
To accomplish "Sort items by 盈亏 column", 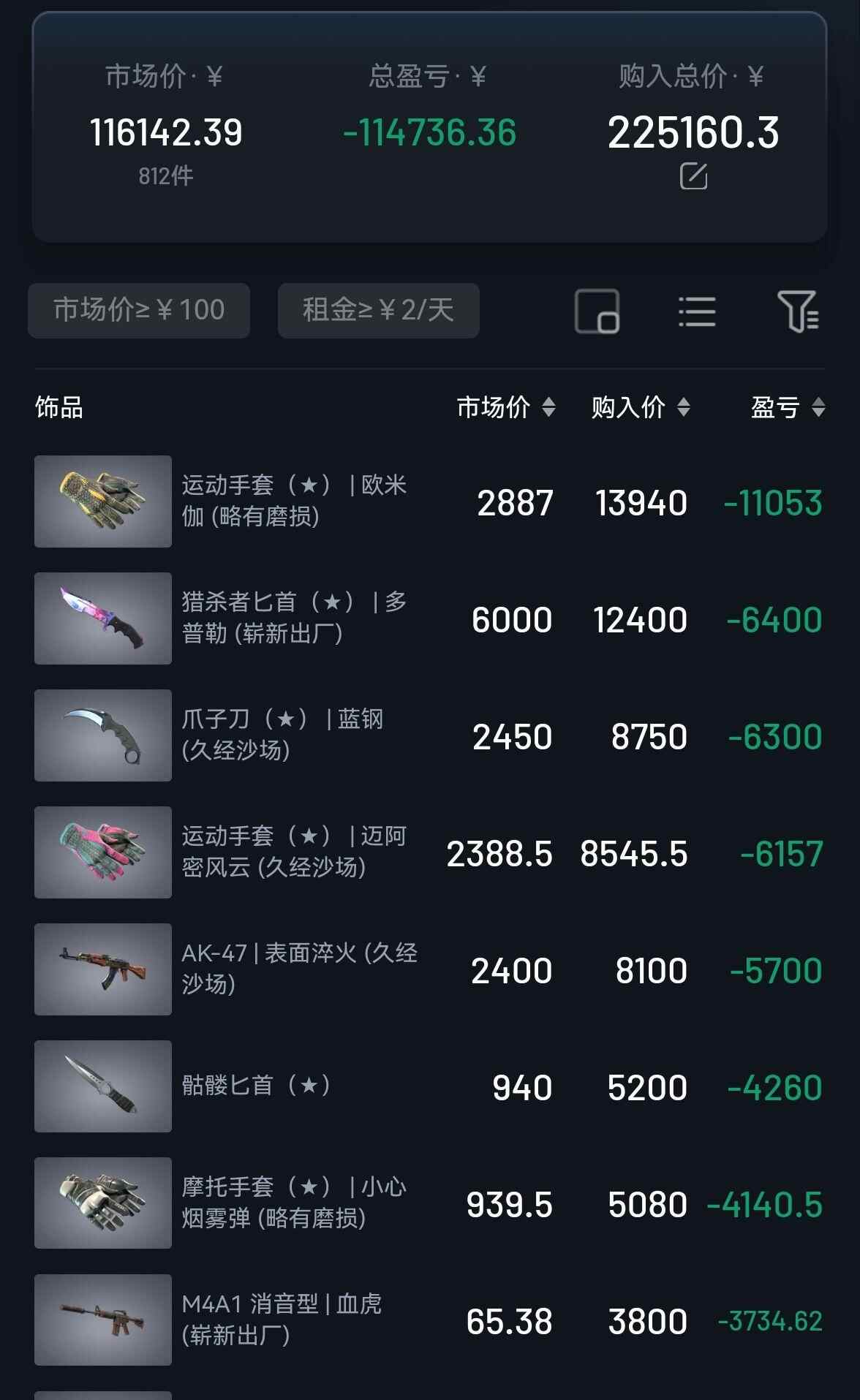I will point(788,407).
